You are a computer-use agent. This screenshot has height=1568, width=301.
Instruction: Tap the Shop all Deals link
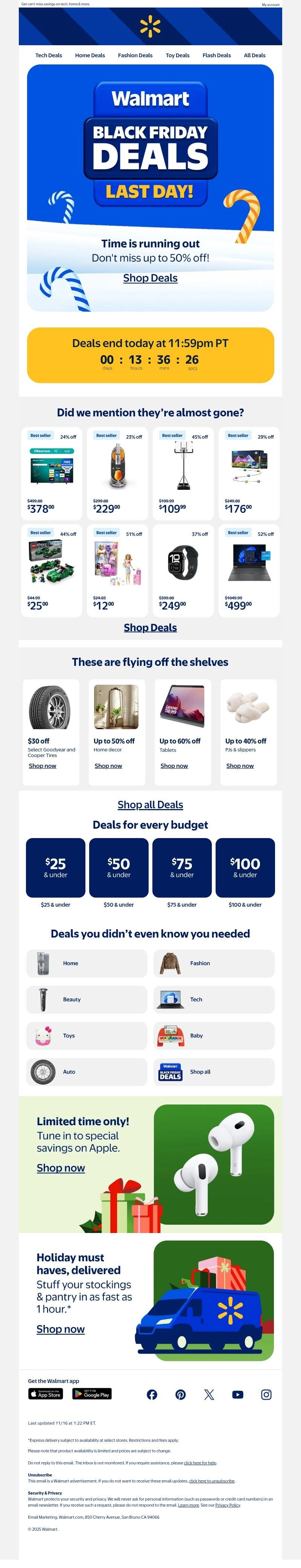coord(150,805)
